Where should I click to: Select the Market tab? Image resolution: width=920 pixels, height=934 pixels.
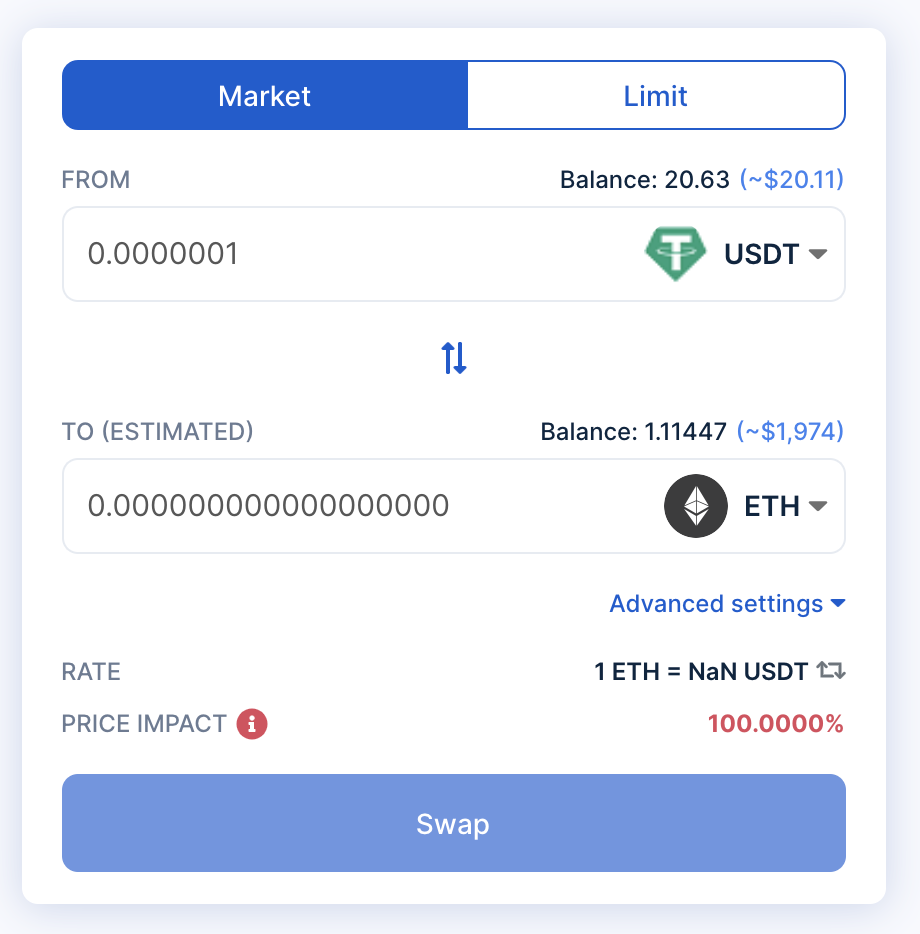(x=264, y=95)
